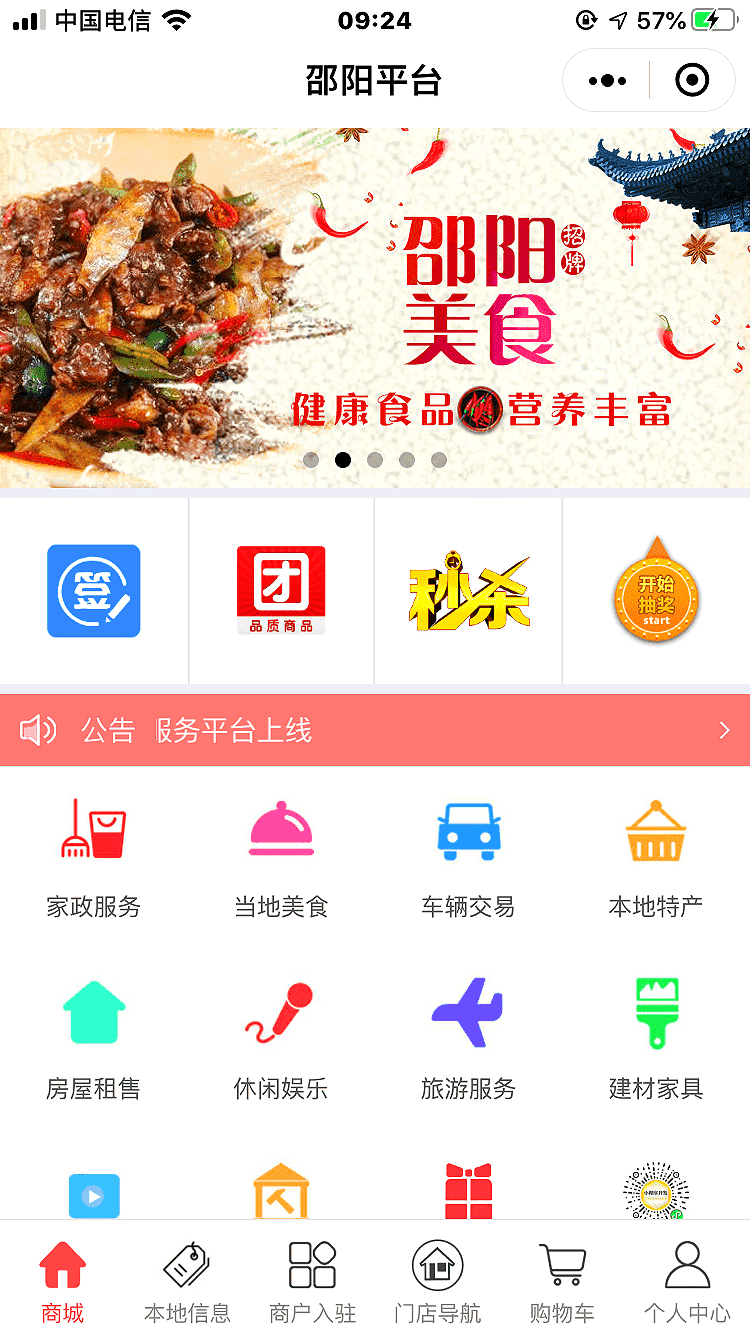The image size is (750, 1334).
Task: Open the 秒杀 flash sale entry
Action: point(468,590)
